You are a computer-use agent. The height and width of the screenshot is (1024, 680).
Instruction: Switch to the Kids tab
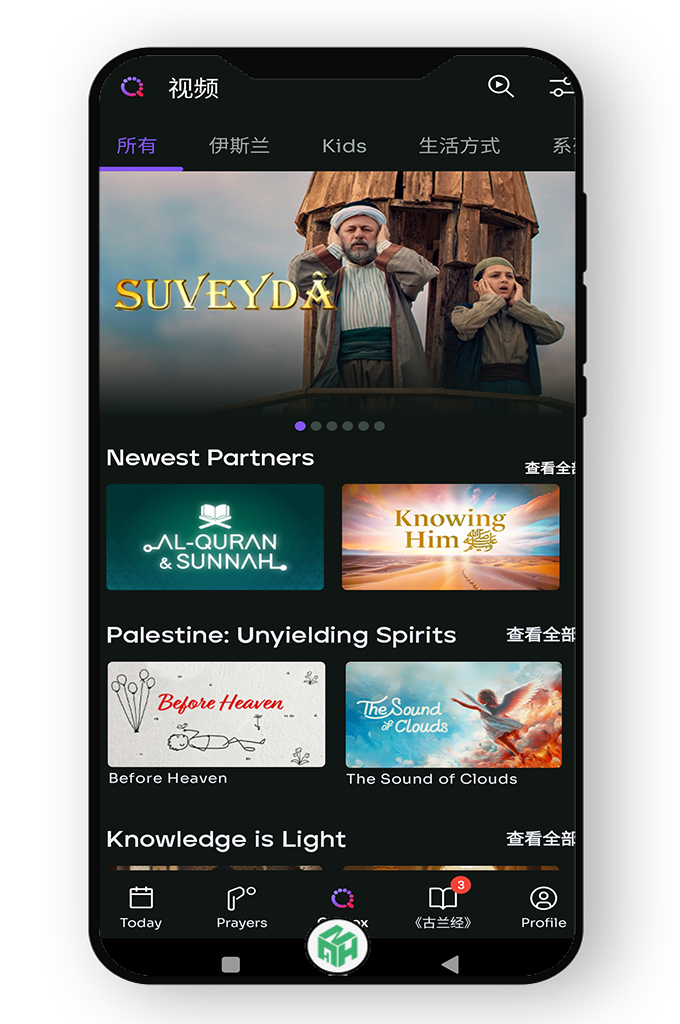[344, 146]
